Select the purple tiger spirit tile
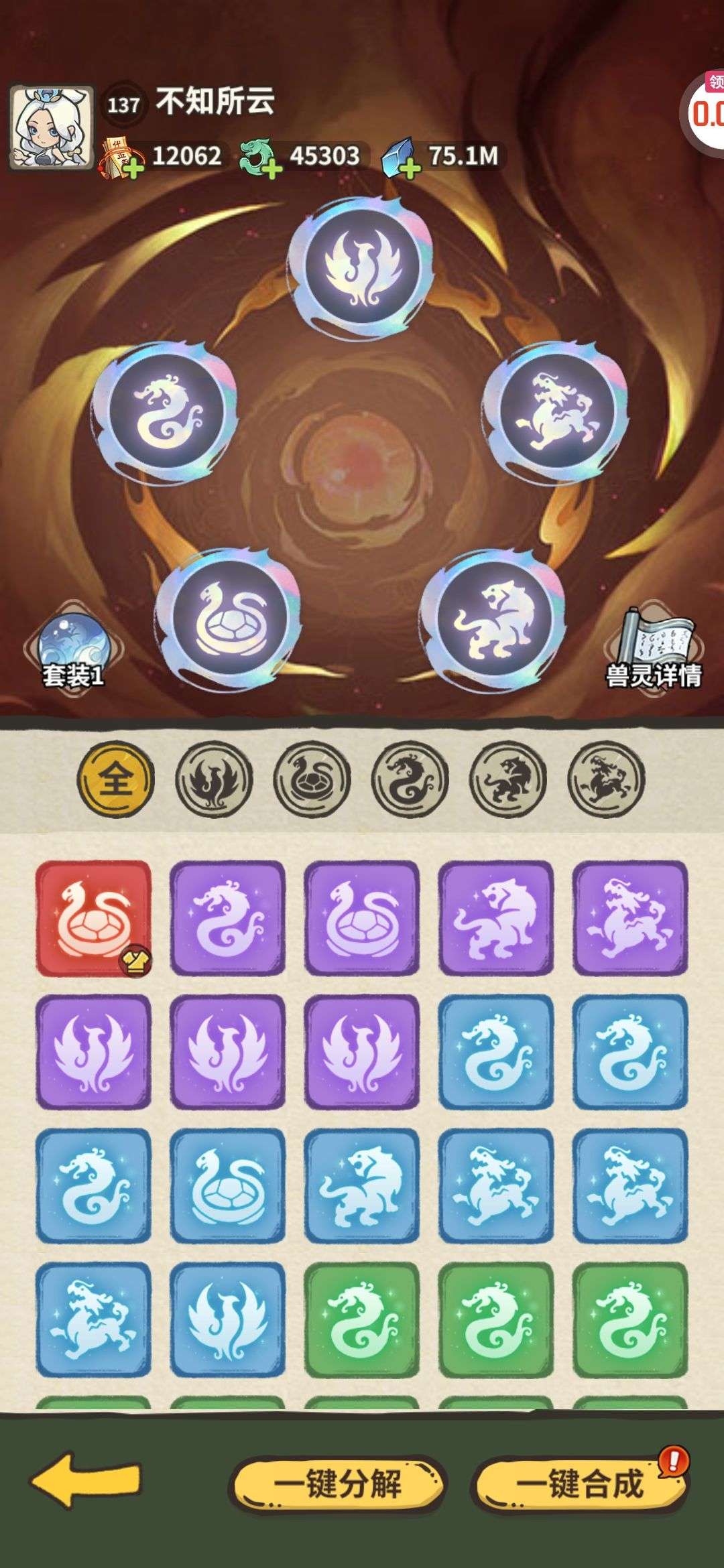The image size is (724, 1568). coord(495,918)
